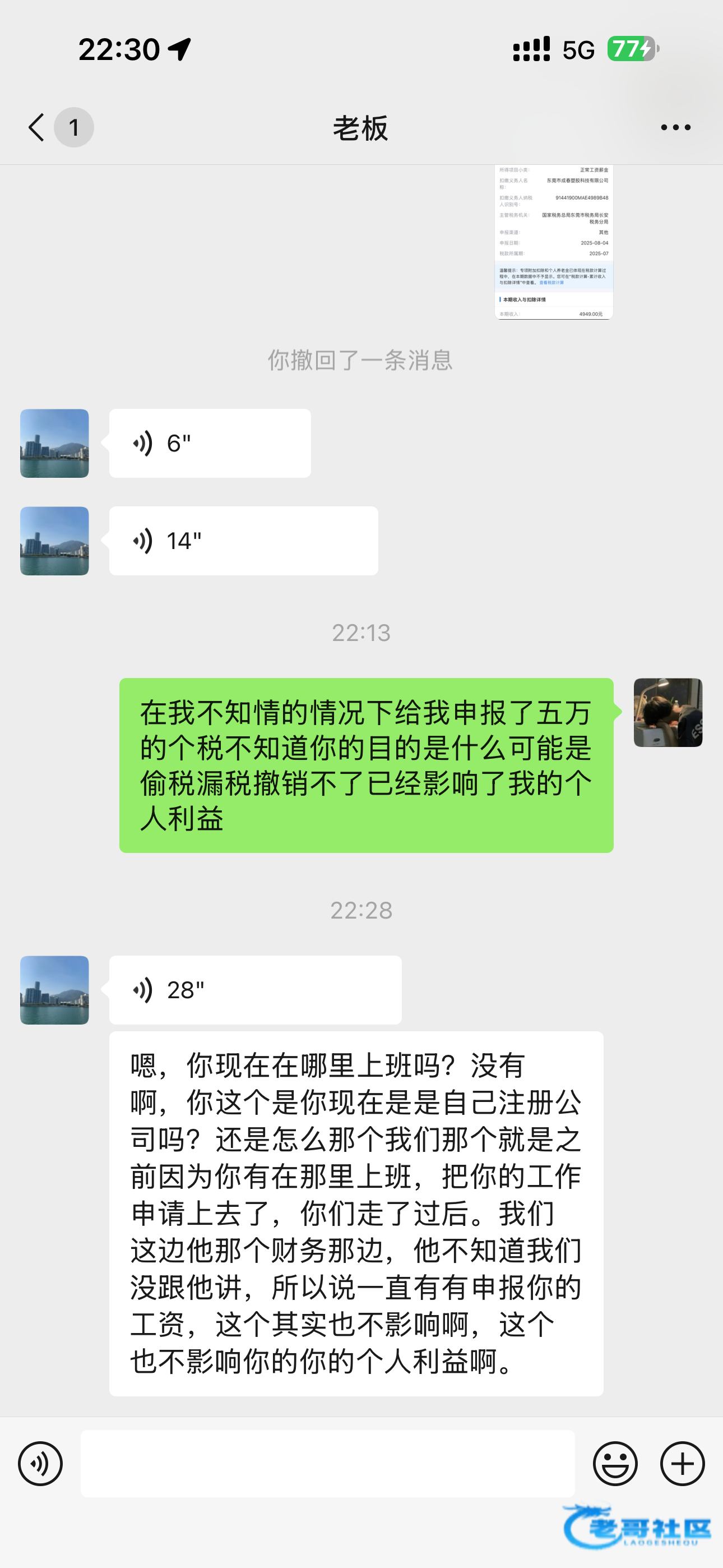This screenshot has height=1568, width=723.
Task: Open my own profile avatar
Action: tap(668, 712)
